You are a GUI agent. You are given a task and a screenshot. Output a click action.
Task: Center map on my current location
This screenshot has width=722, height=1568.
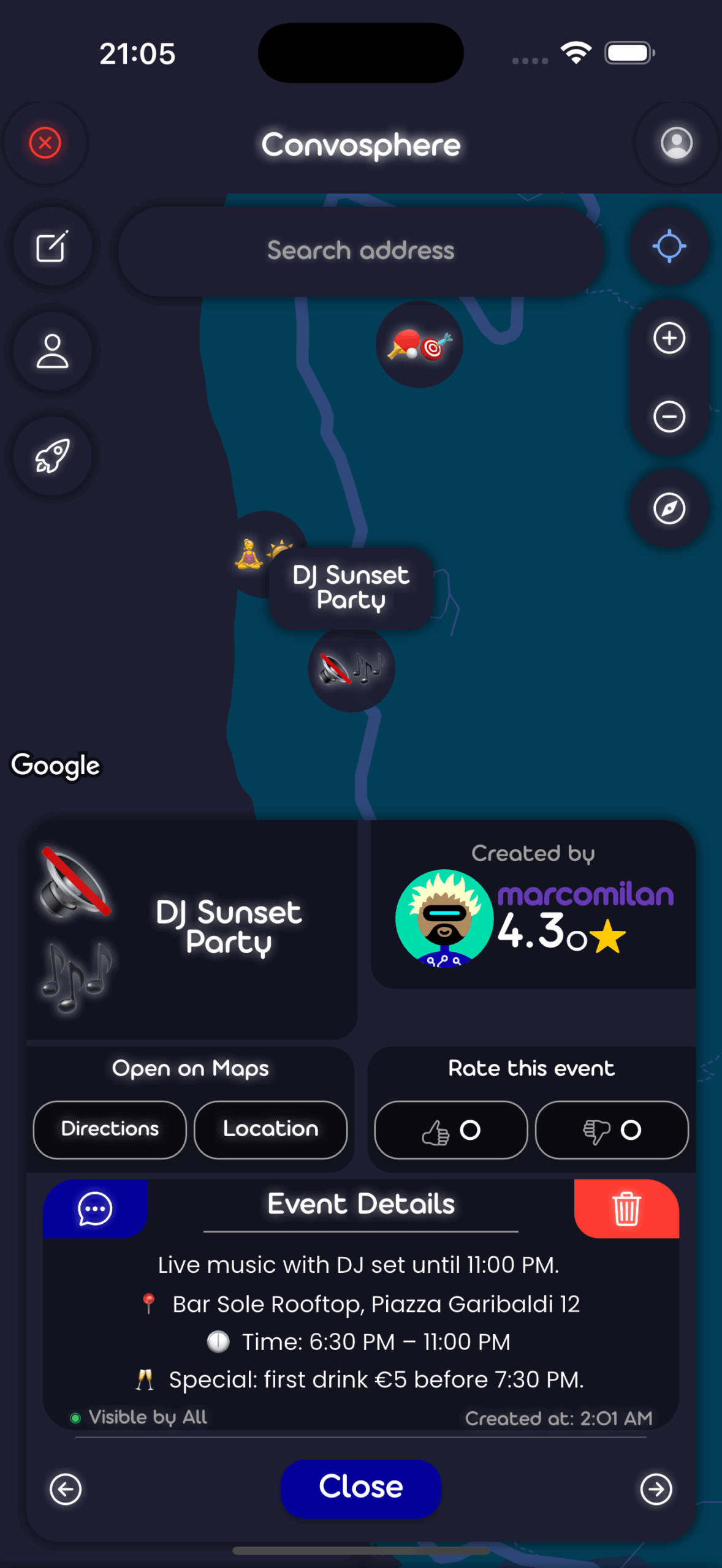[x=669, y=247]
